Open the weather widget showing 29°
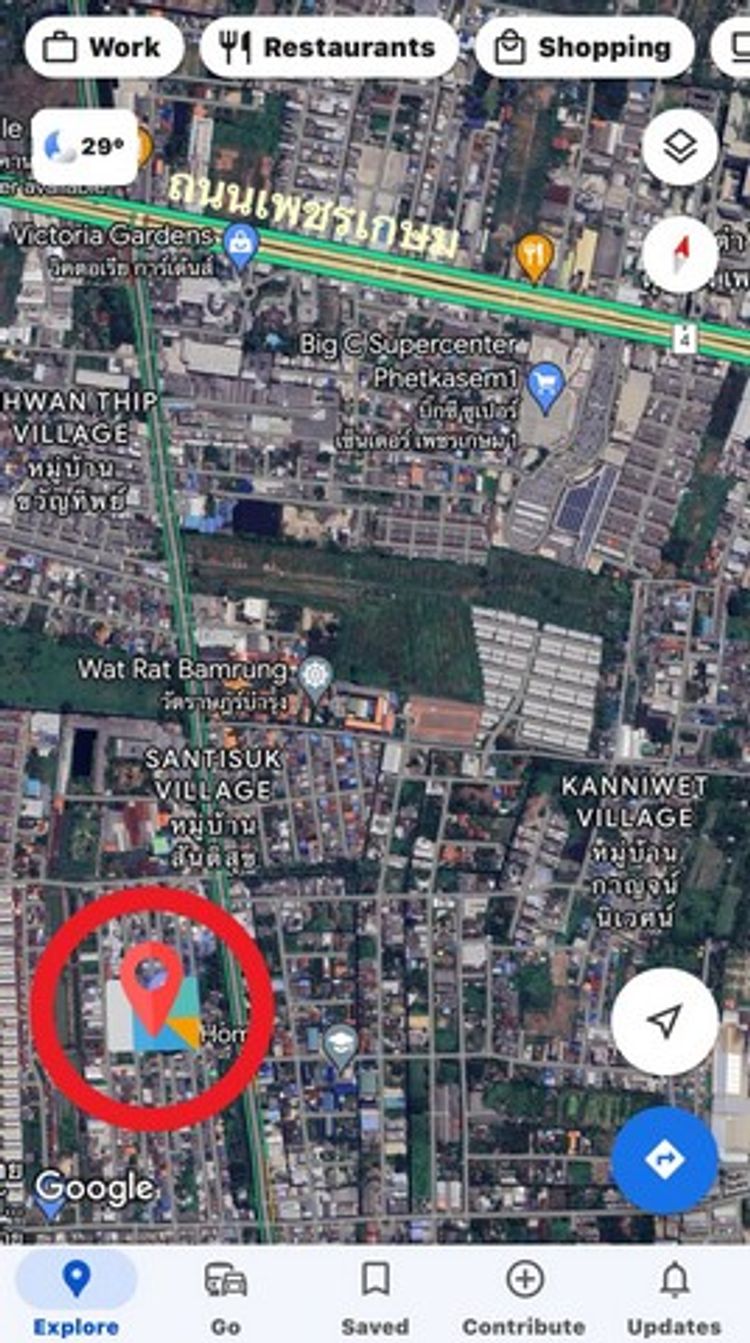 tap(86, 148)
